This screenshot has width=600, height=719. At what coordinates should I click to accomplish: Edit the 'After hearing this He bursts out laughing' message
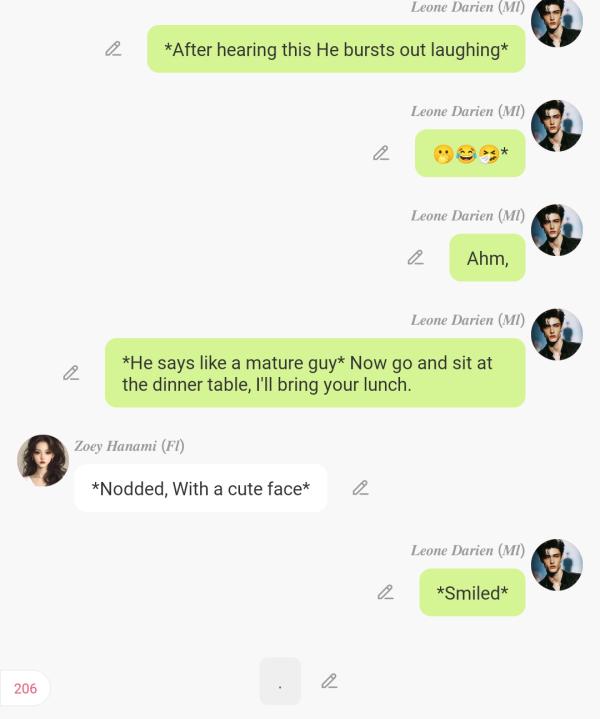(113, 49)
